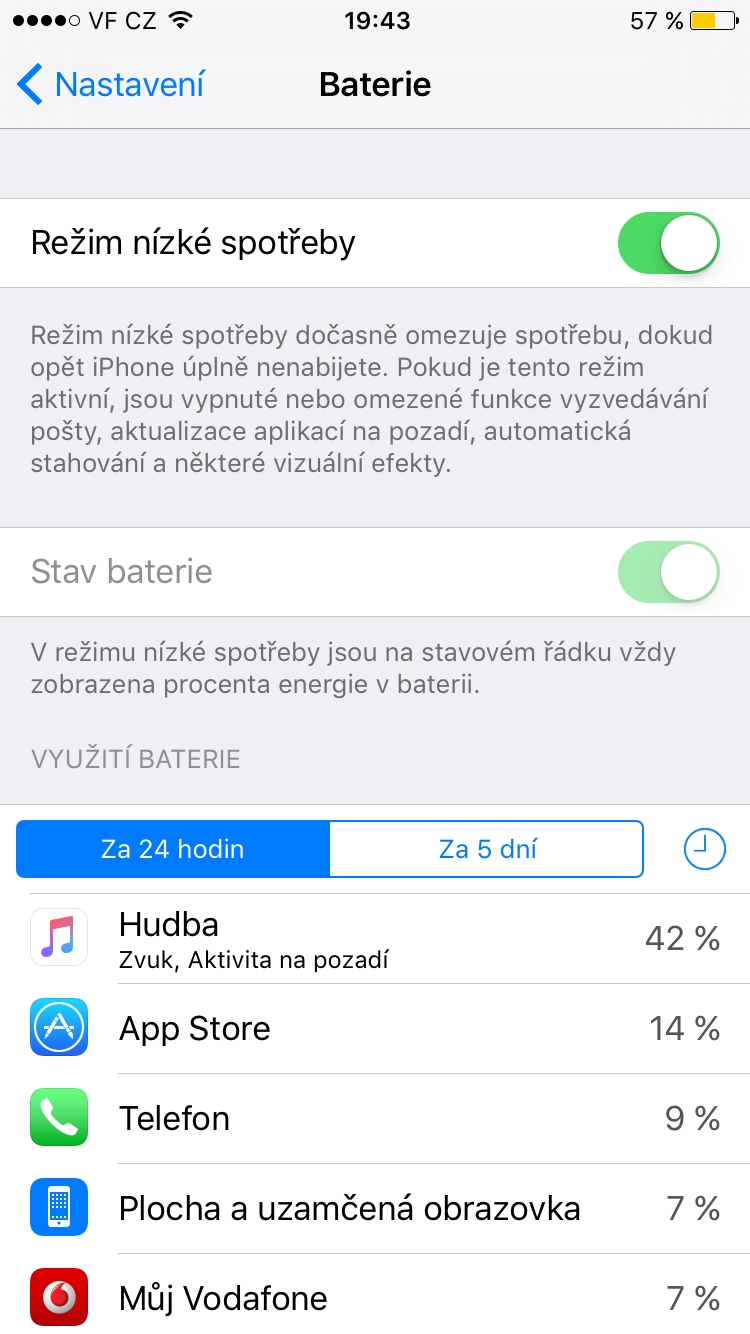The image size is (750, 1334).
Task: Show usage times with the clock icon
Action: [x=704, y=849]
